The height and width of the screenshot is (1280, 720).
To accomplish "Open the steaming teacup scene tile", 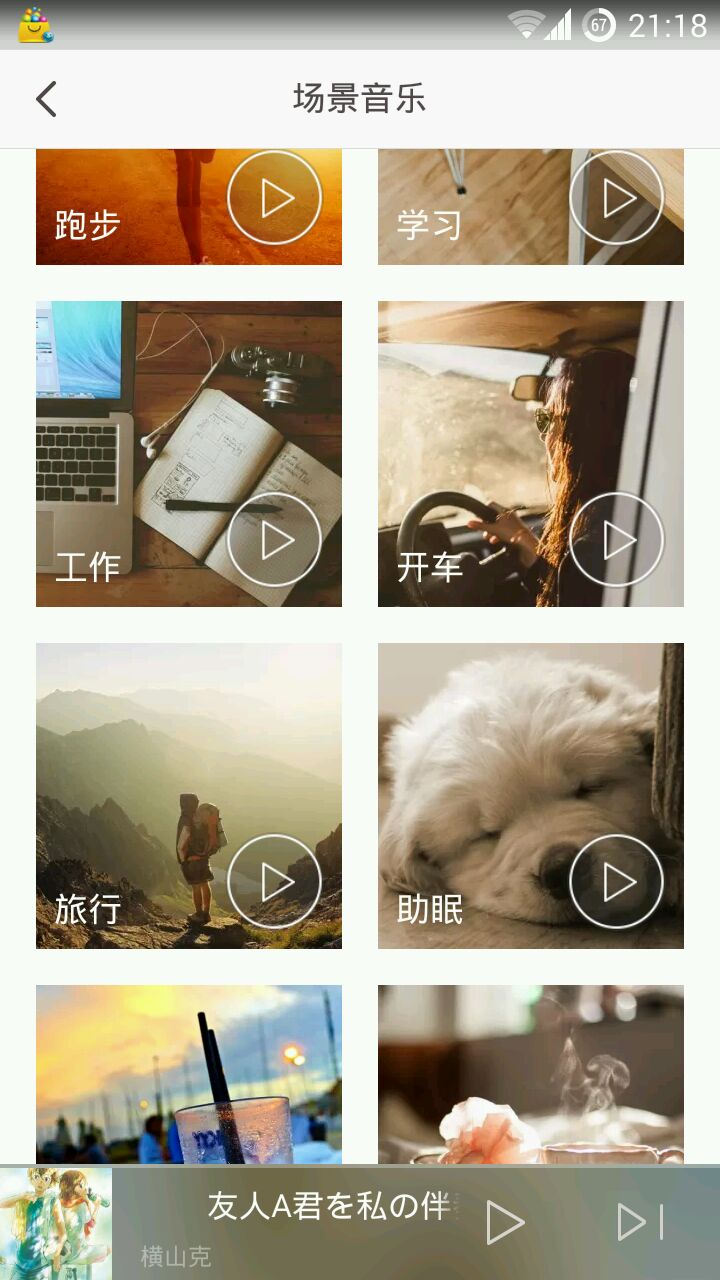I will click(530, 1075).
